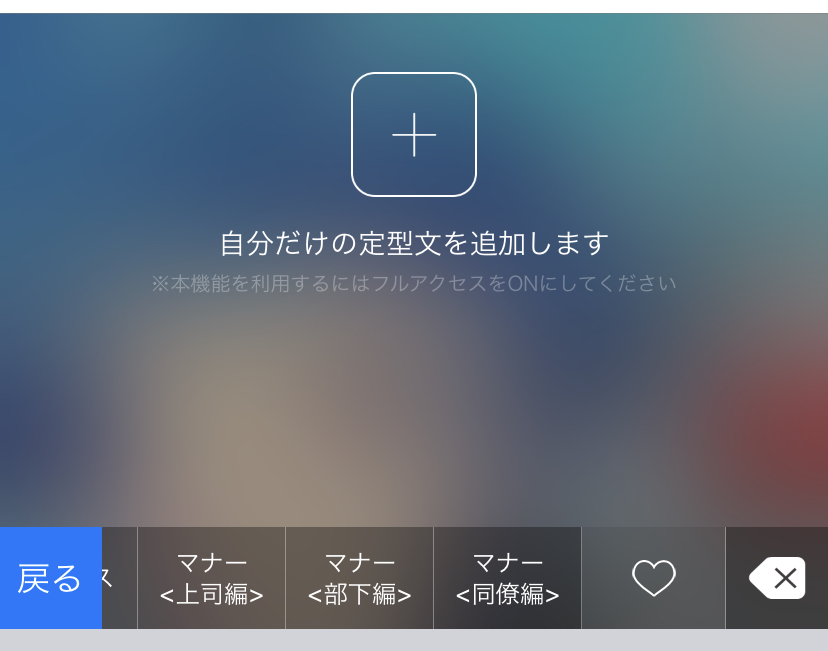828x651 pixels.
Task: Switch to マナー<上司編> tab
Action: point(212,578)
